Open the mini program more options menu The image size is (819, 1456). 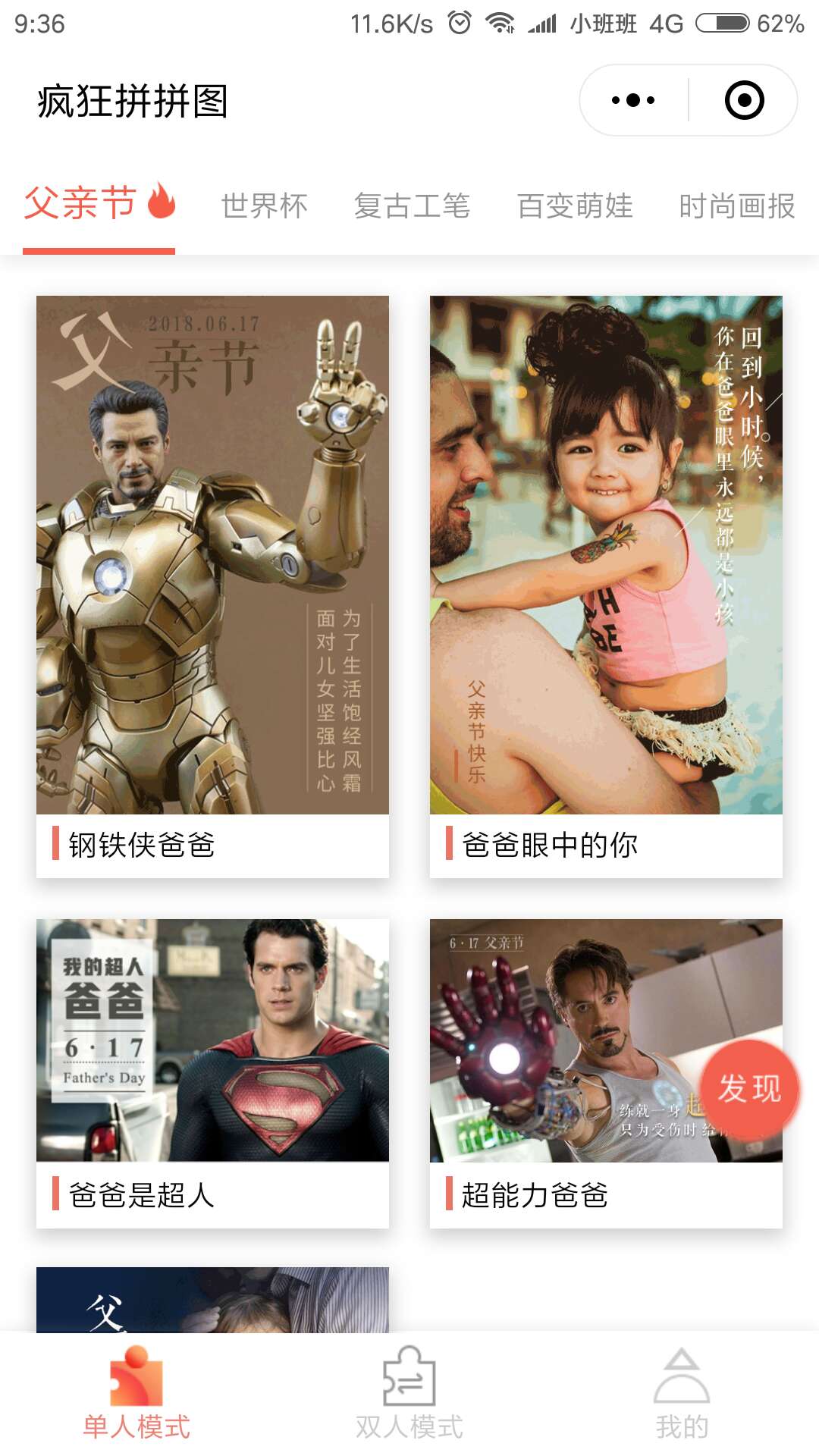coord(633,100)
